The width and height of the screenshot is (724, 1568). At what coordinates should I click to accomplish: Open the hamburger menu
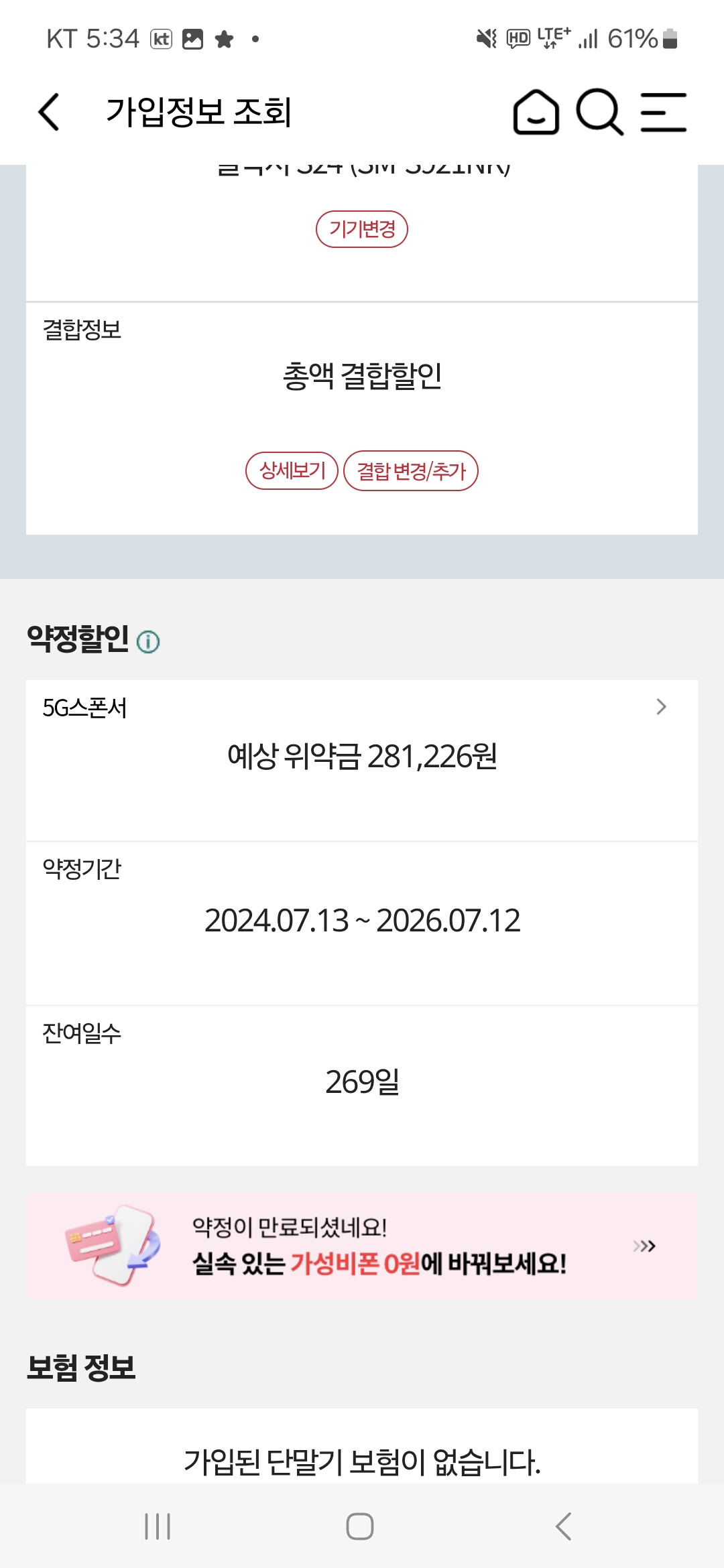coord(663,112)
